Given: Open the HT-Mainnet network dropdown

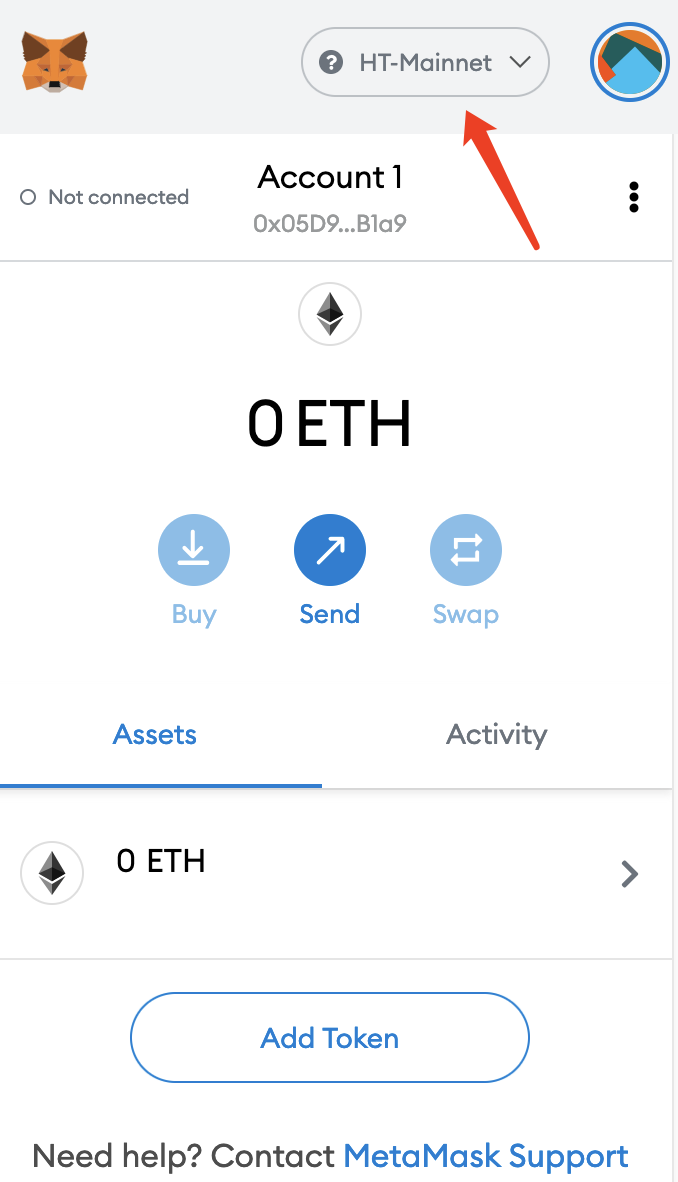Looking at the screenshot, I should 425,63.
